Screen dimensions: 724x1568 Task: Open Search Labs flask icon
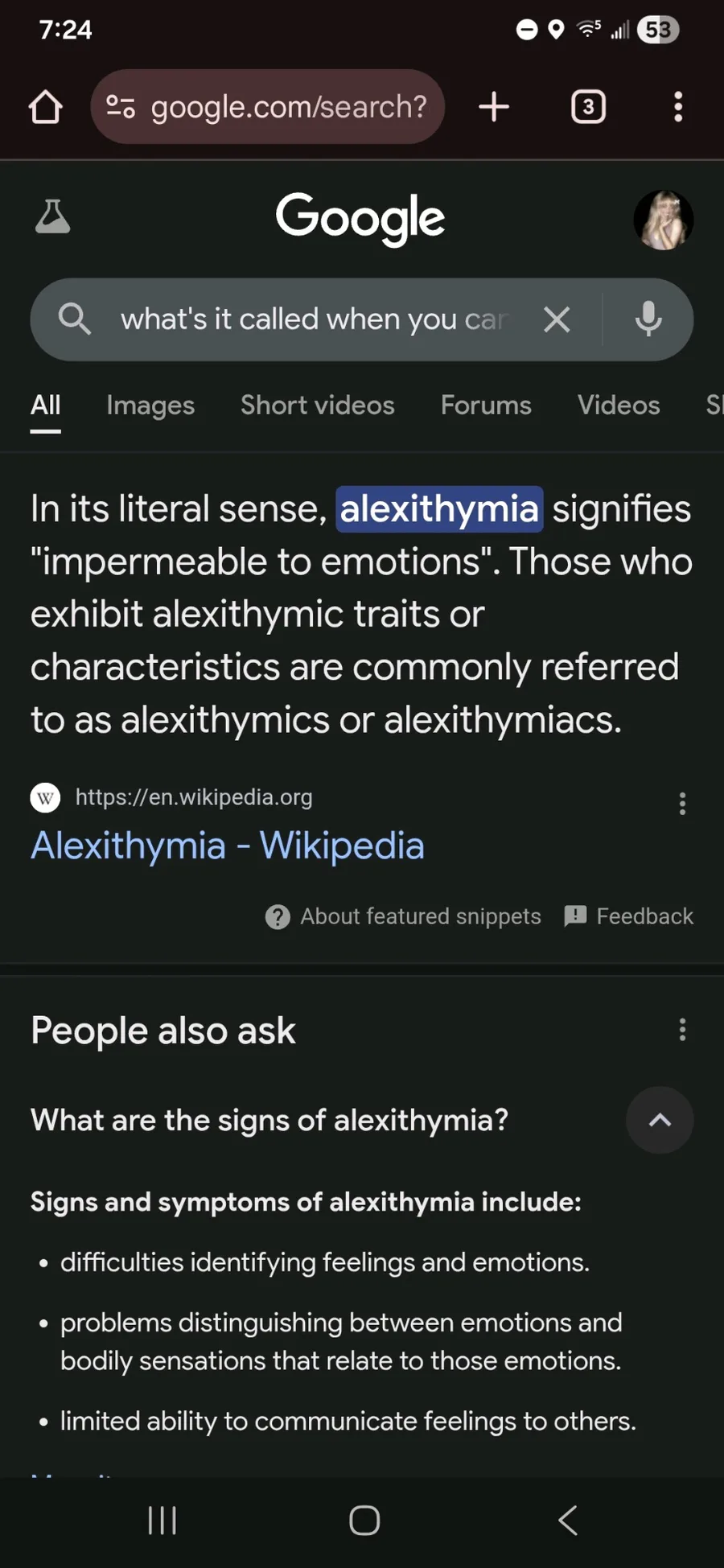(53, 216)
